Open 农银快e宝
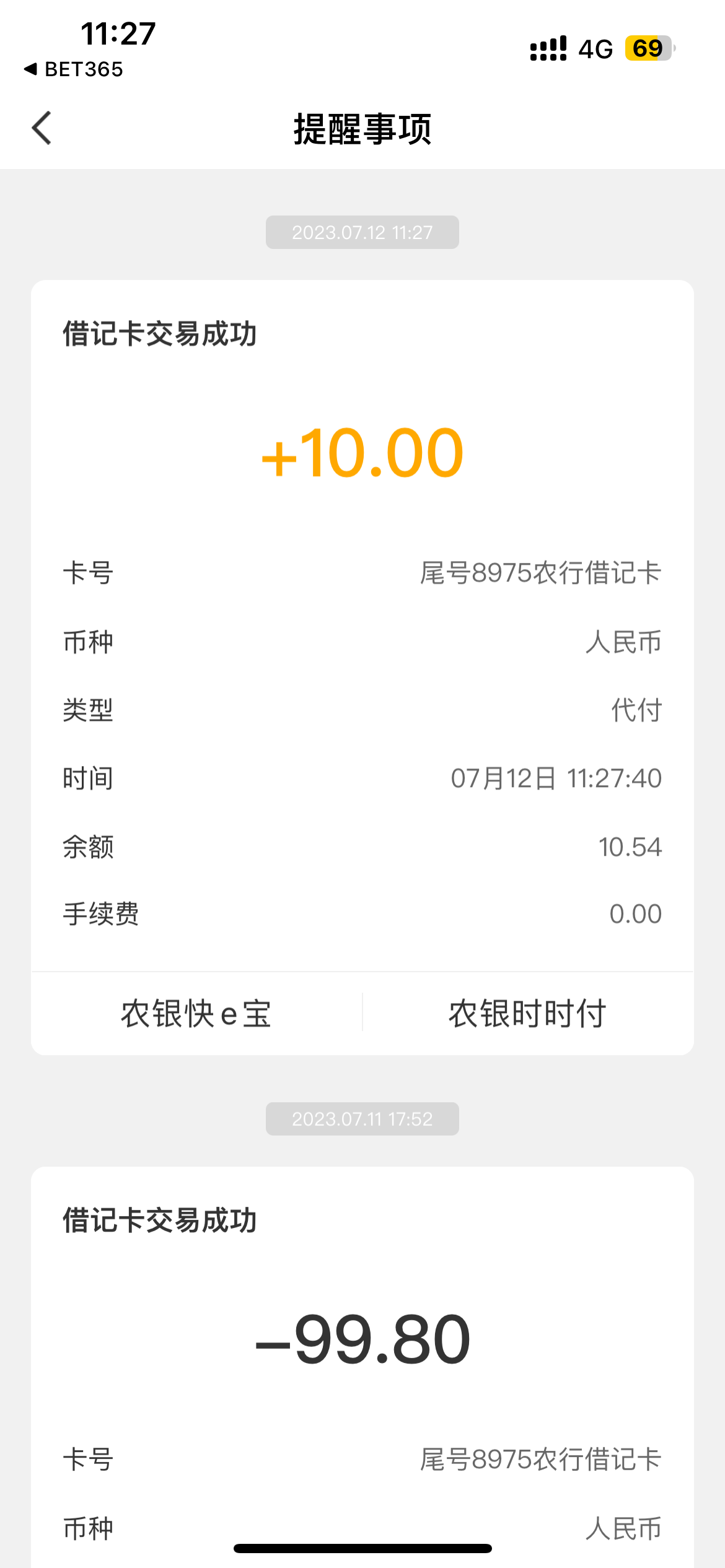 [x=196, y=1014]
